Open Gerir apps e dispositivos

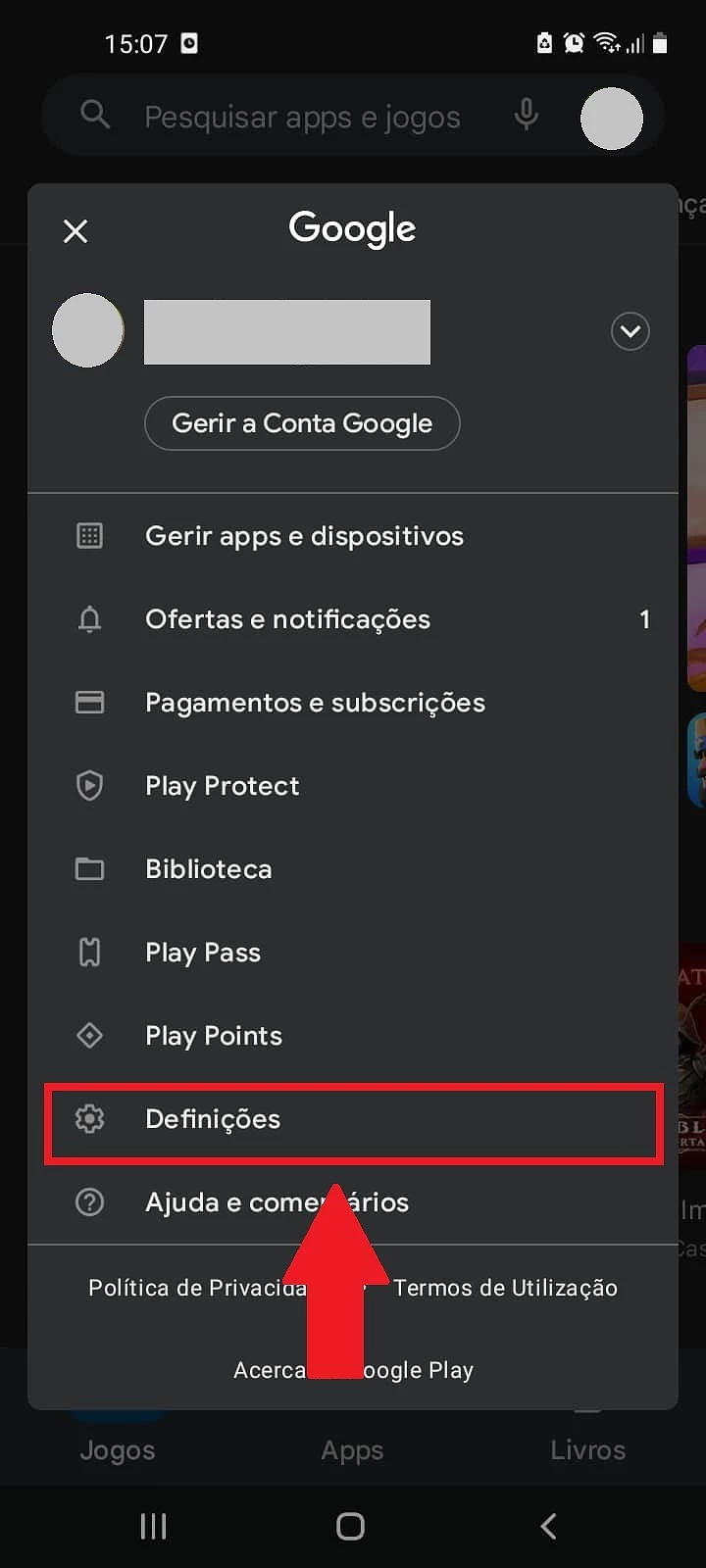pos(353,536)
